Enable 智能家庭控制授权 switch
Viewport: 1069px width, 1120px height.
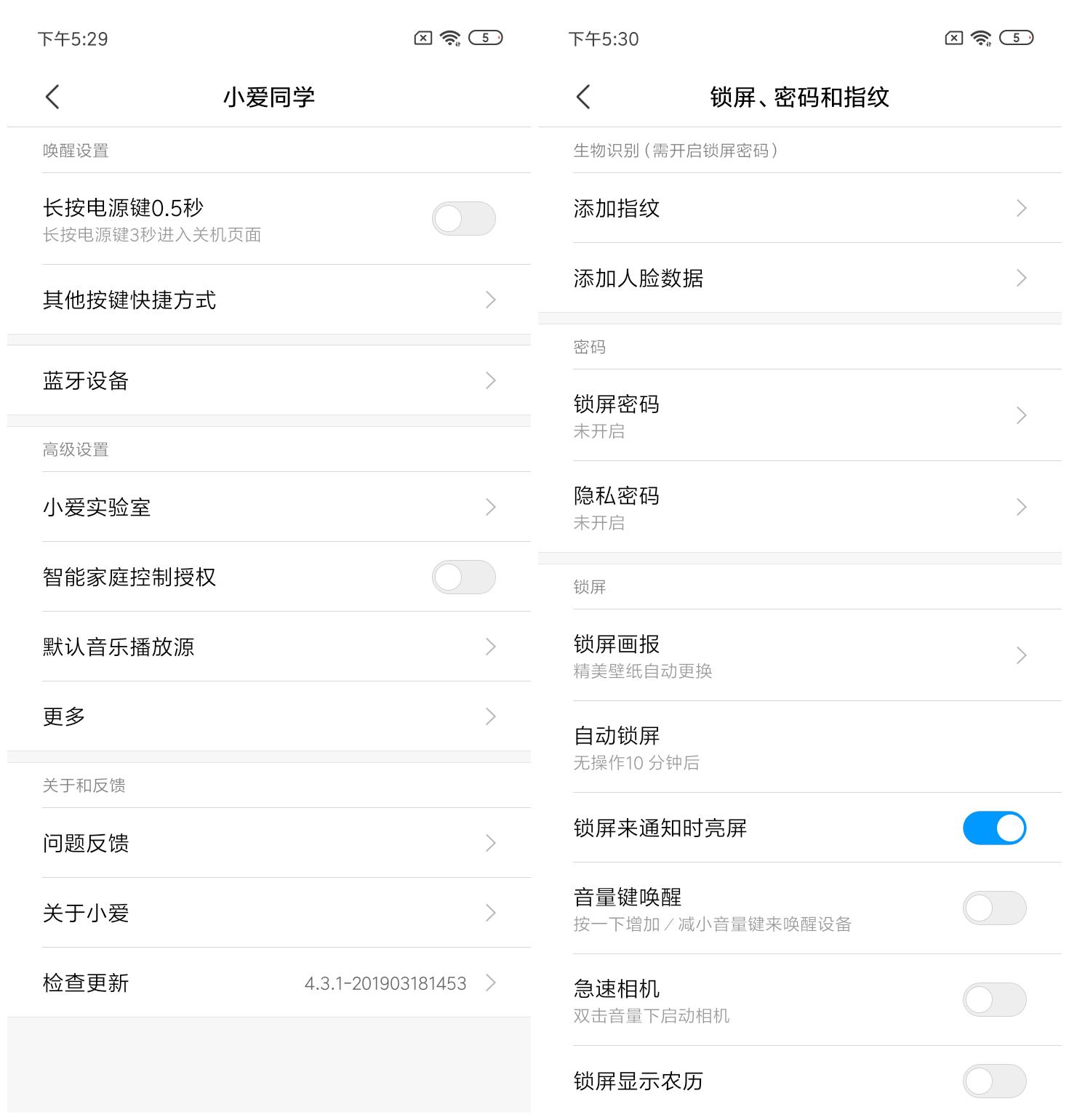coord(463,577)
